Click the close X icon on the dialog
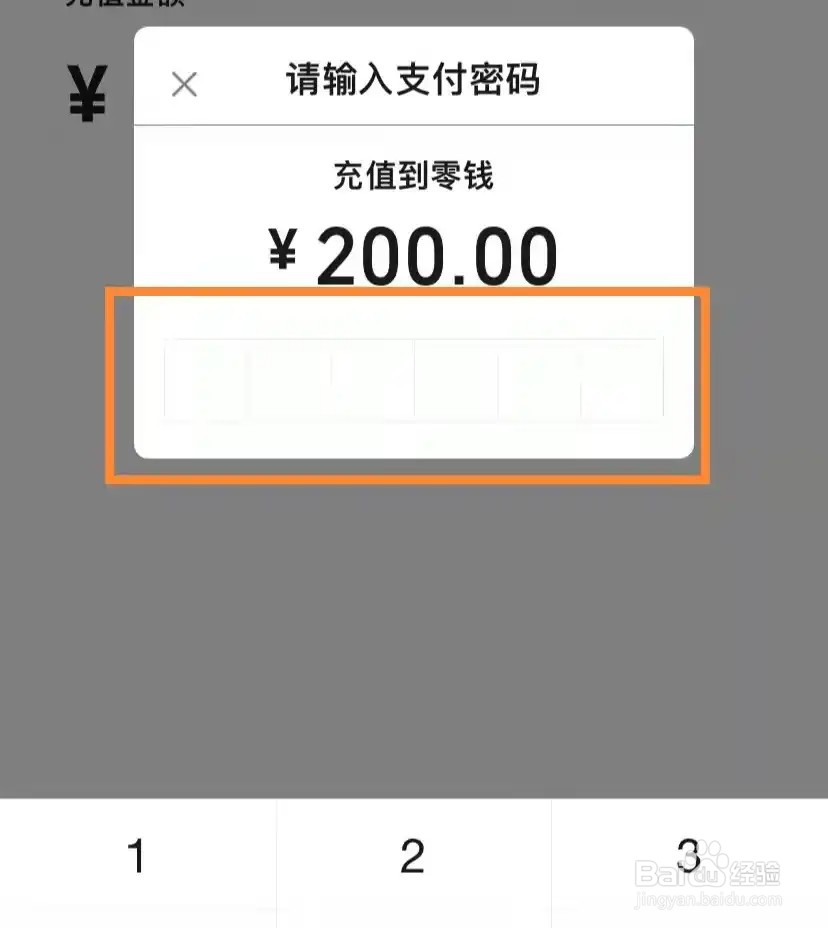Screen dimensions: 828x928 tap(184, 84)
